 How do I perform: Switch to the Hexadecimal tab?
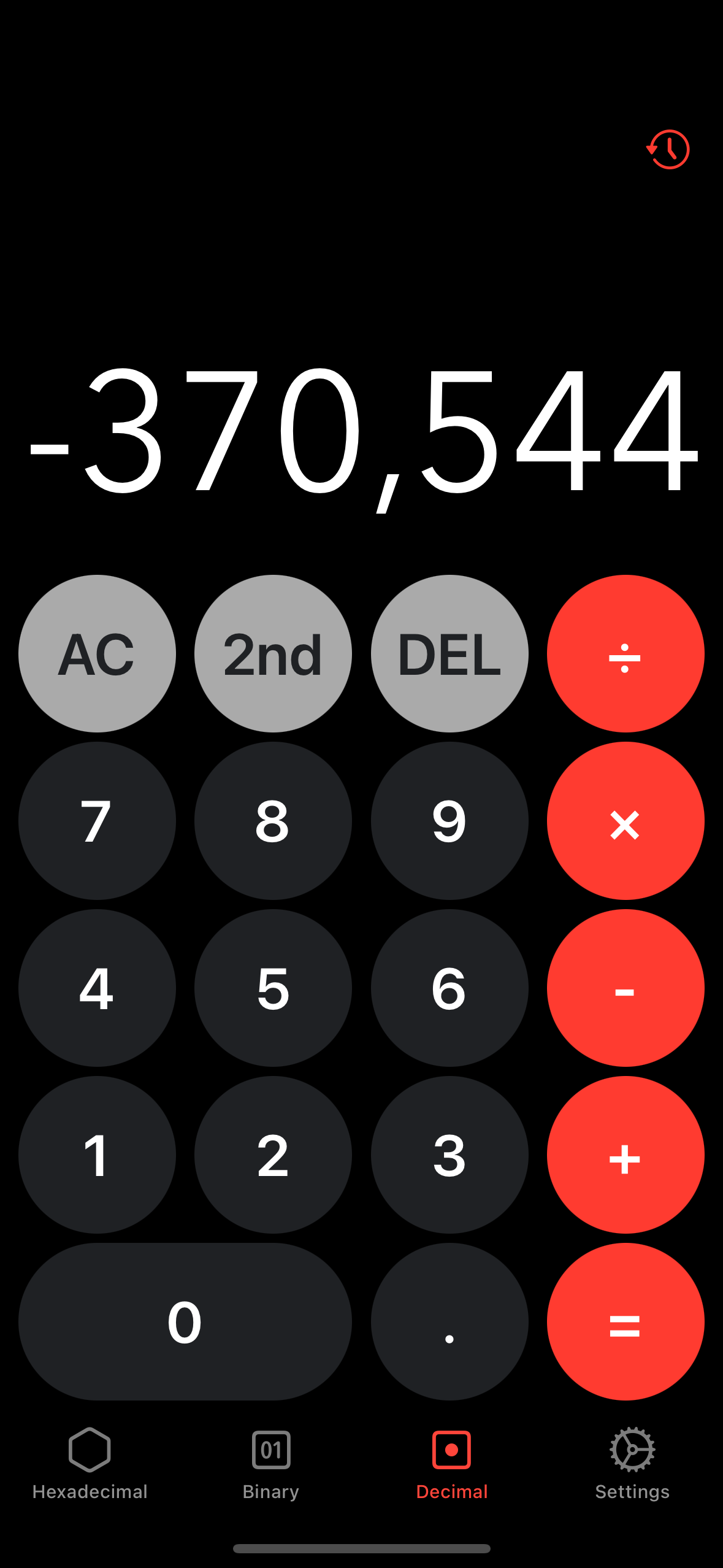coord(90,1464)
